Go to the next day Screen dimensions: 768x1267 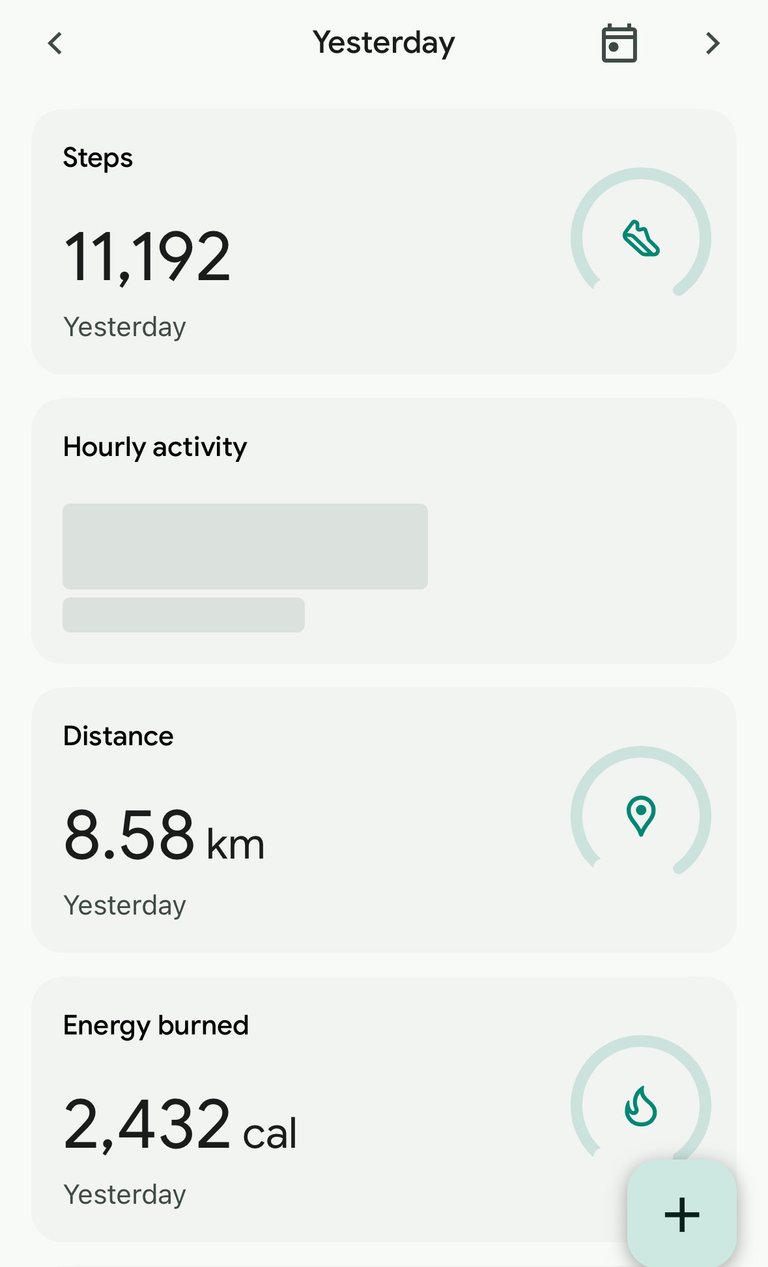point(712,43)
